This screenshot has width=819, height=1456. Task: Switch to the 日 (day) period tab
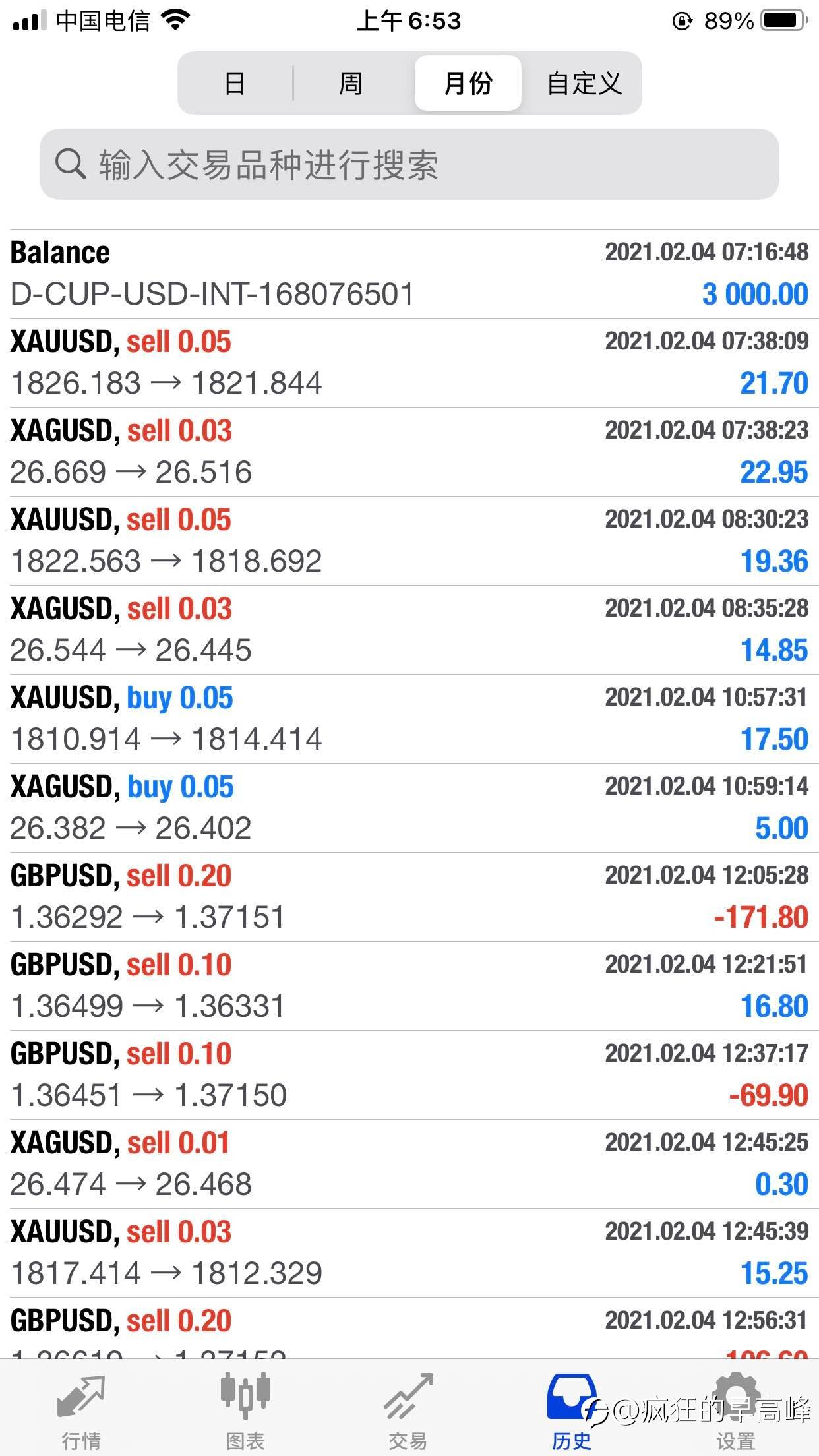coord(235,83)
